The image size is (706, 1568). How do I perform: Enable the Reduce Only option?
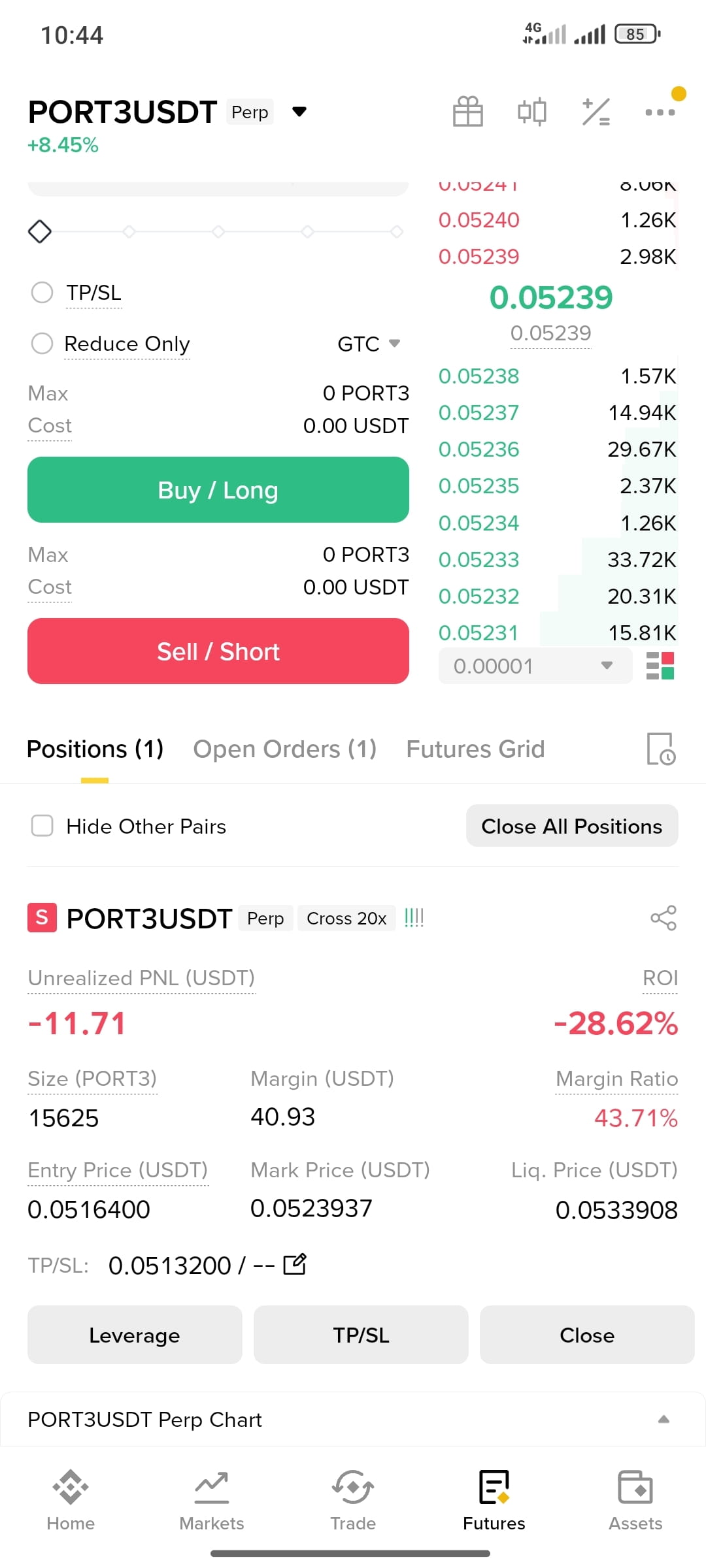click(x=42, y=343)
